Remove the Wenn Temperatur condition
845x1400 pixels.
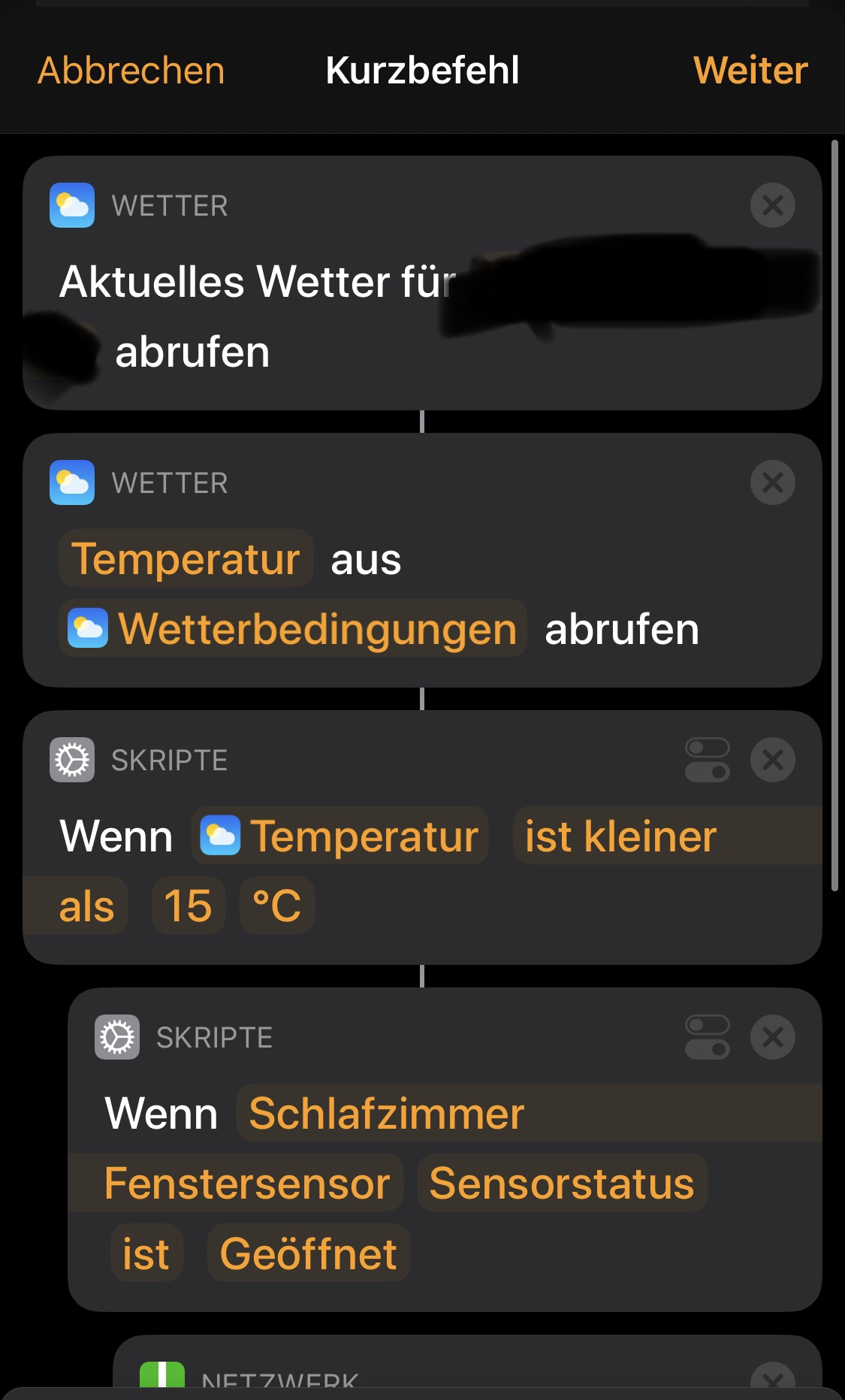(x=772, y=760)
